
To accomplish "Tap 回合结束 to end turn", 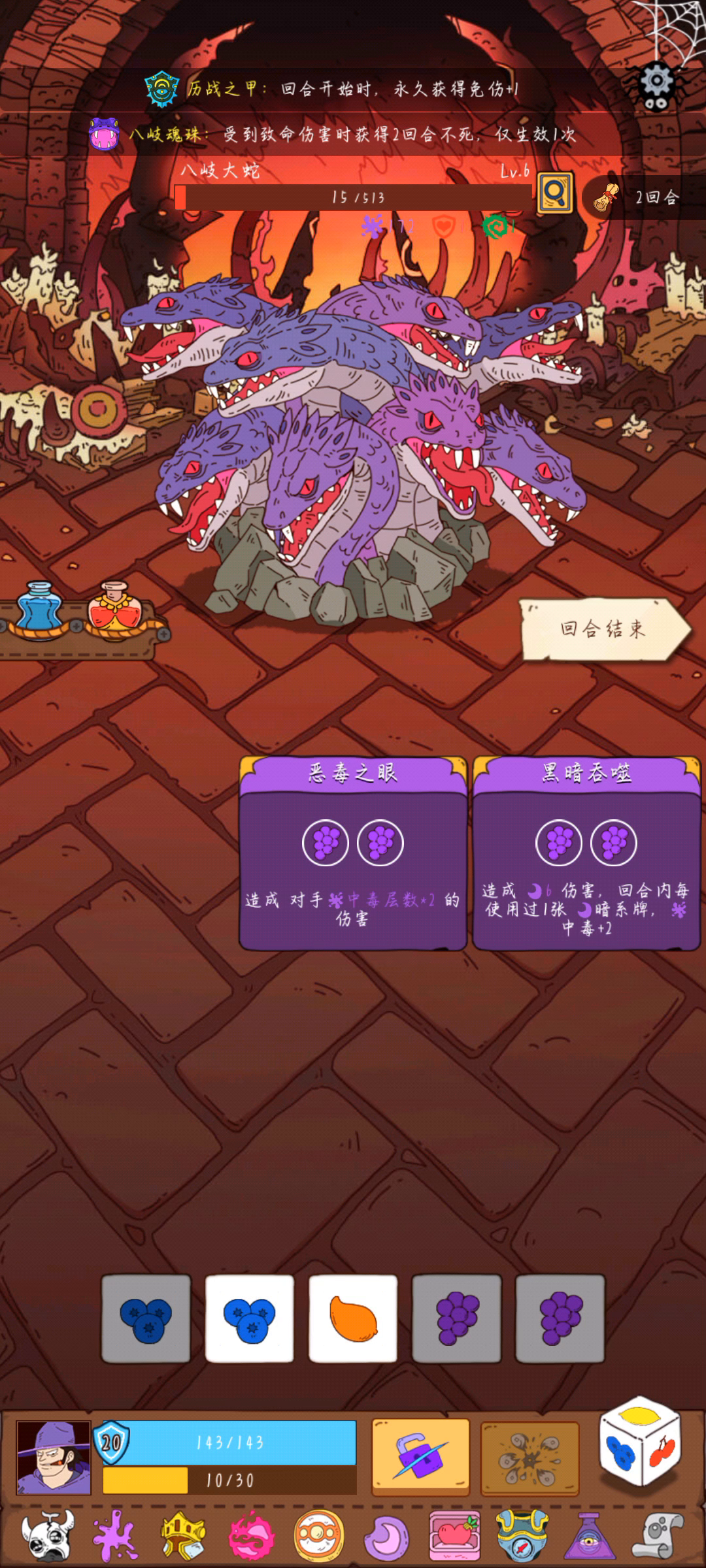I will 603,629.
